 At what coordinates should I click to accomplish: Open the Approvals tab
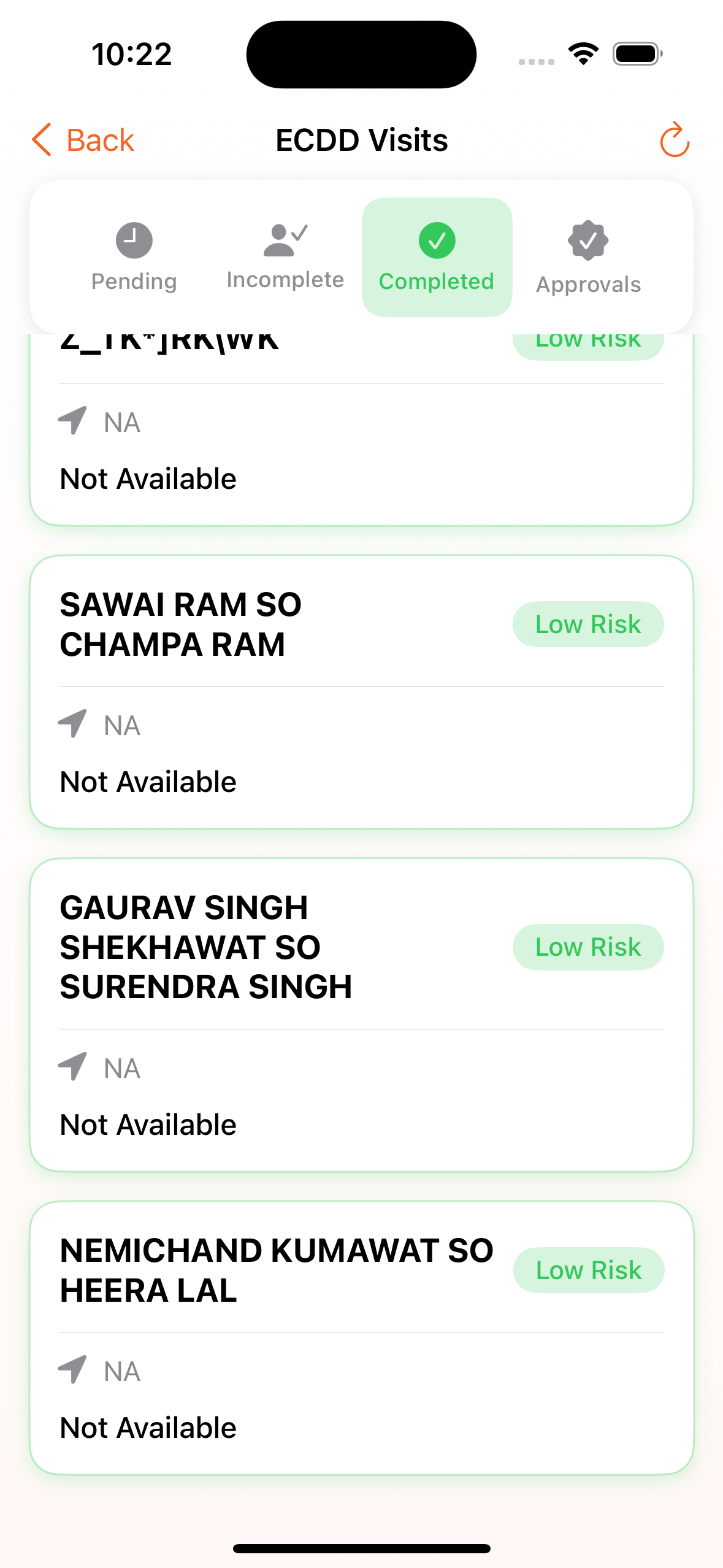(x=588, y=257)
